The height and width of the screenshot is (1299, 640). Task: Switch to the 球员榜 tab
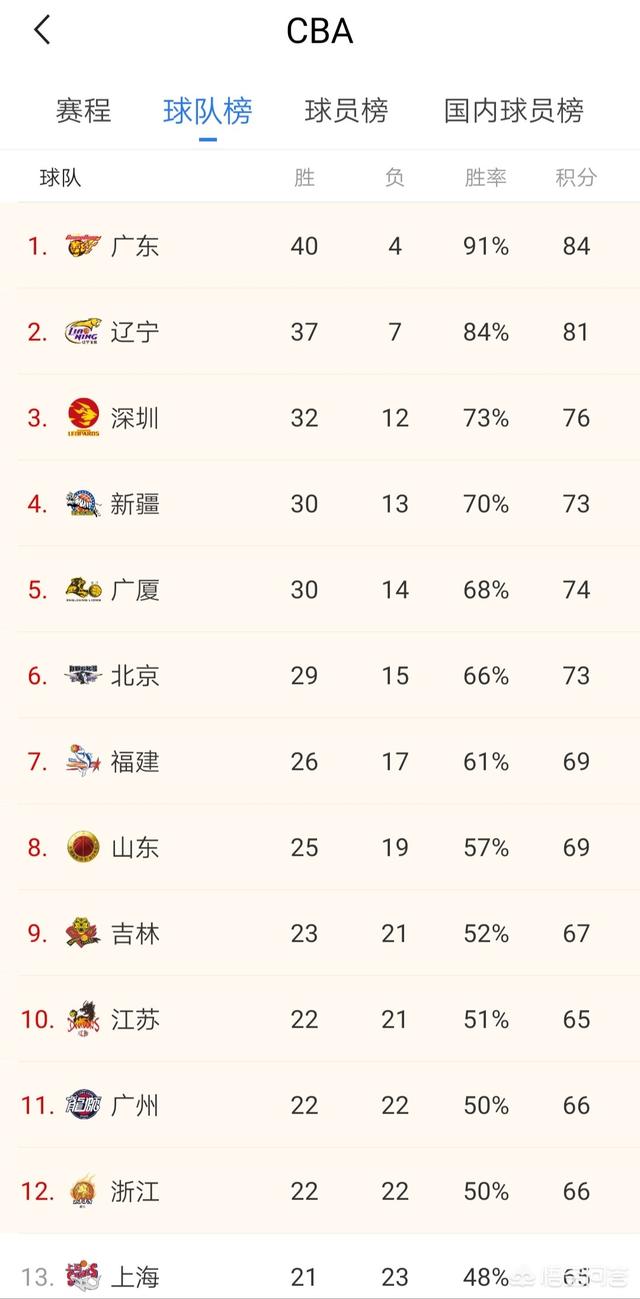(x=346, y=110)
